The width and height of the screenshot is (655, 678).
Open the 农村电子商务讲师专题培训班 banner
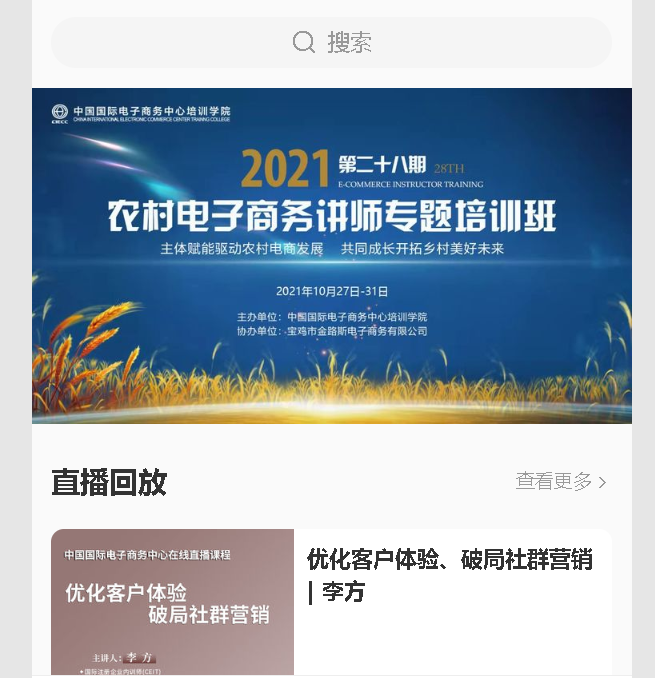[x=331, y=255]
